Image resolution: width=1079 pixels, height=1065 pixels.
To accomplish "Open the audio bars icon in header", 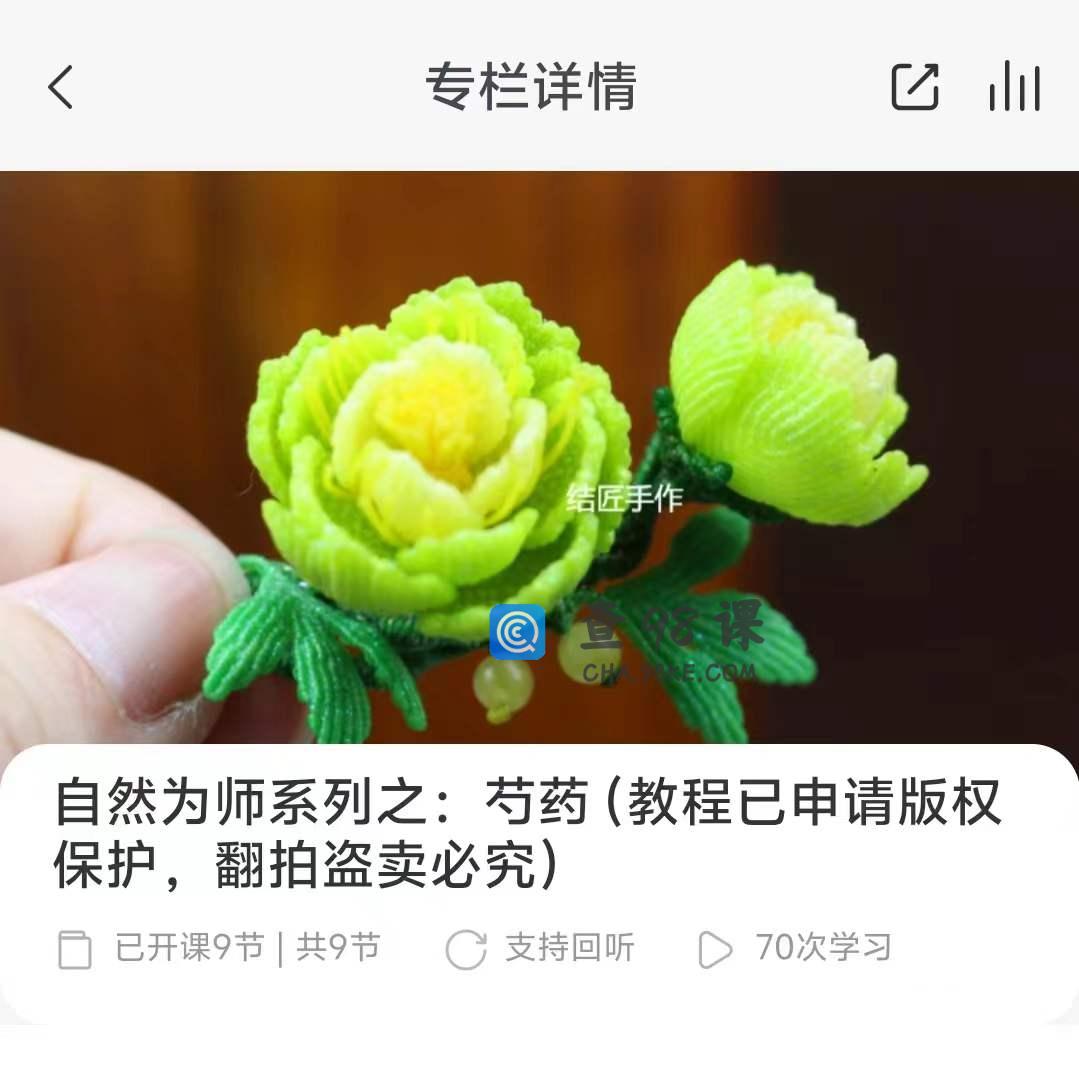I will click(x=1014, y=87).
